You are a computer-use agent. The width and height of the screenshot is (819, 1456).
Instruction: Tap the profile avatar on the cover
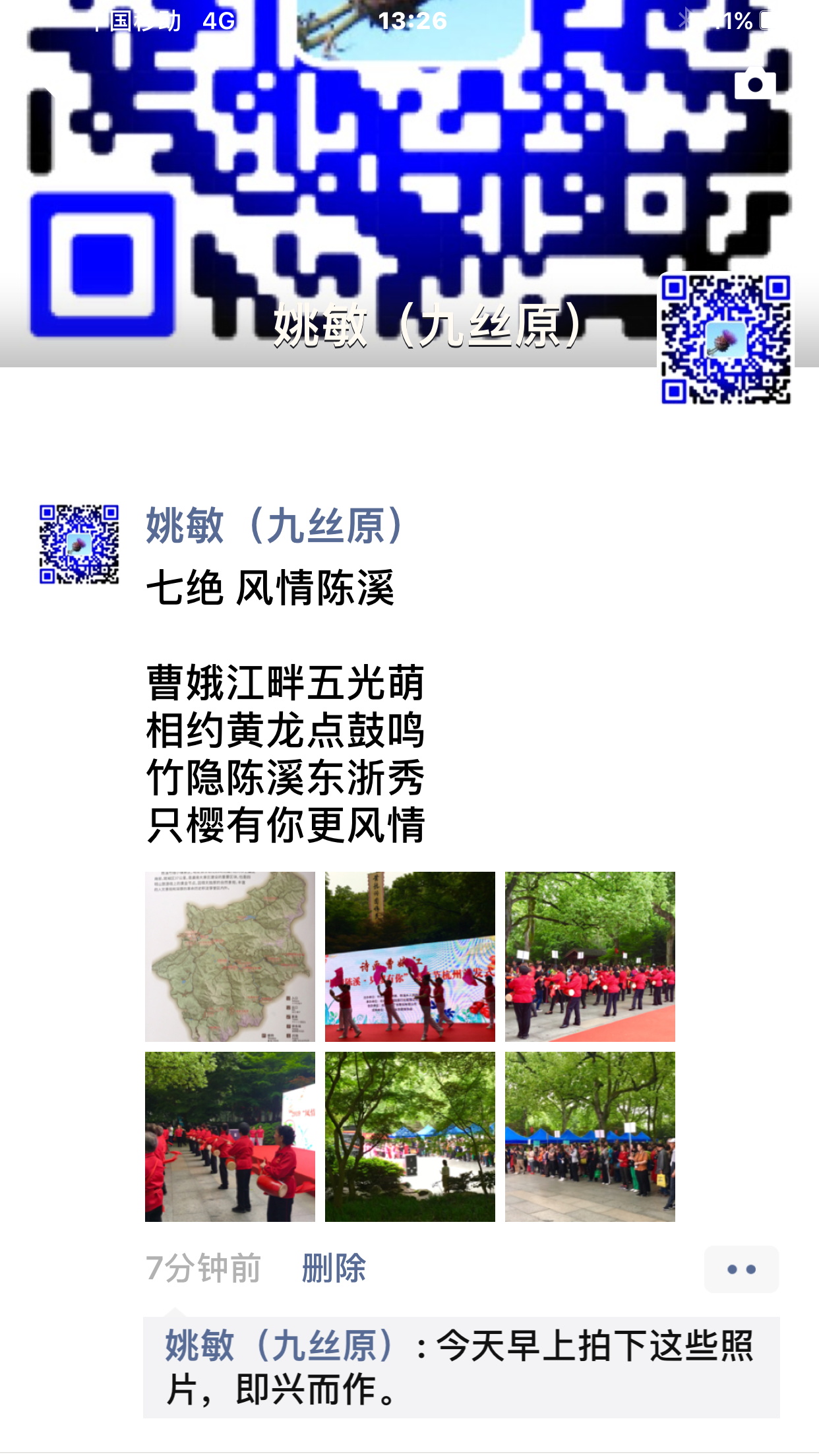click(x=725, y=339)
